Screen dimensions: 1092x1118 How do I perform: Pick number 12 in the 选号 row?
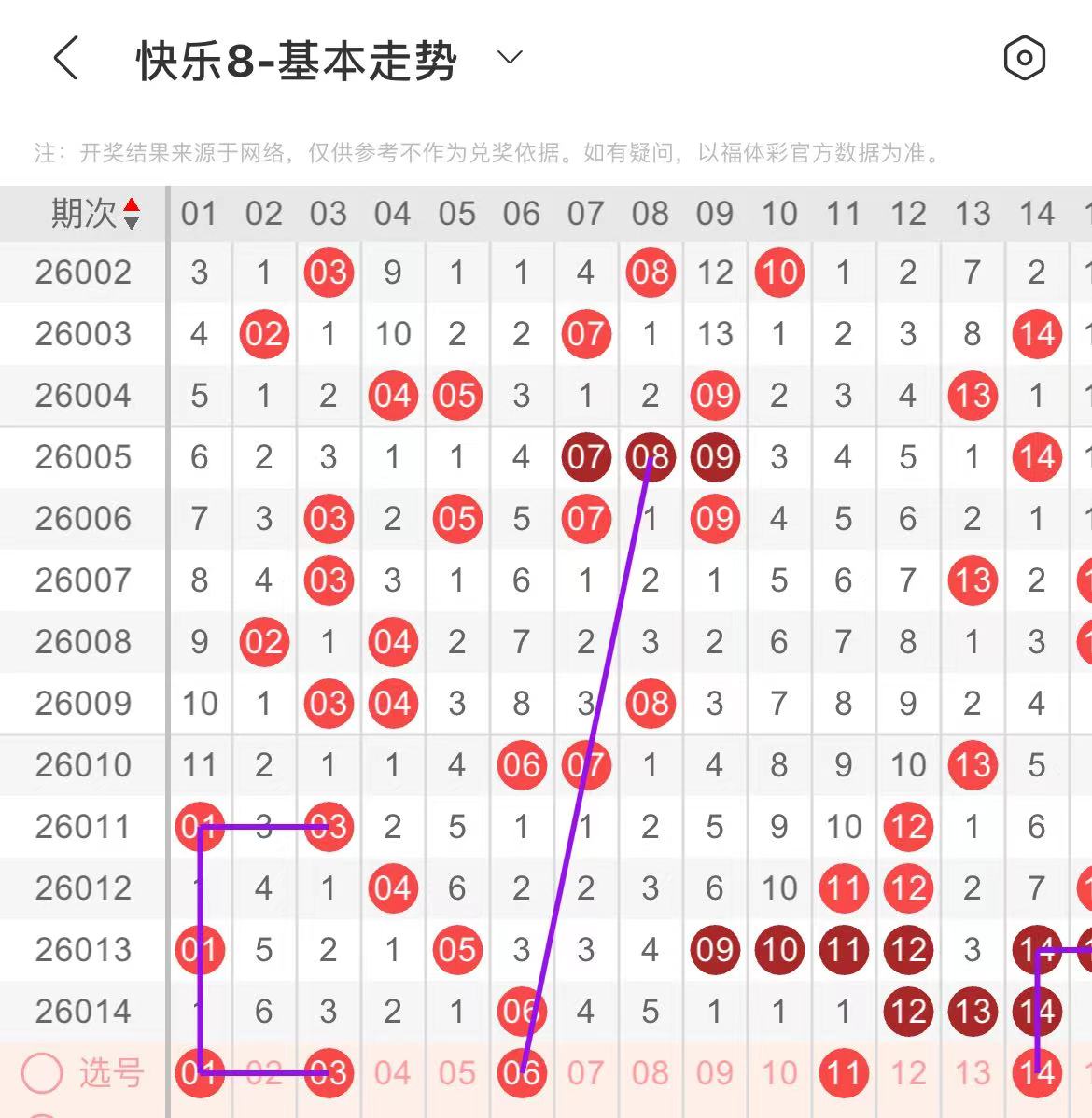[907, 1073]
